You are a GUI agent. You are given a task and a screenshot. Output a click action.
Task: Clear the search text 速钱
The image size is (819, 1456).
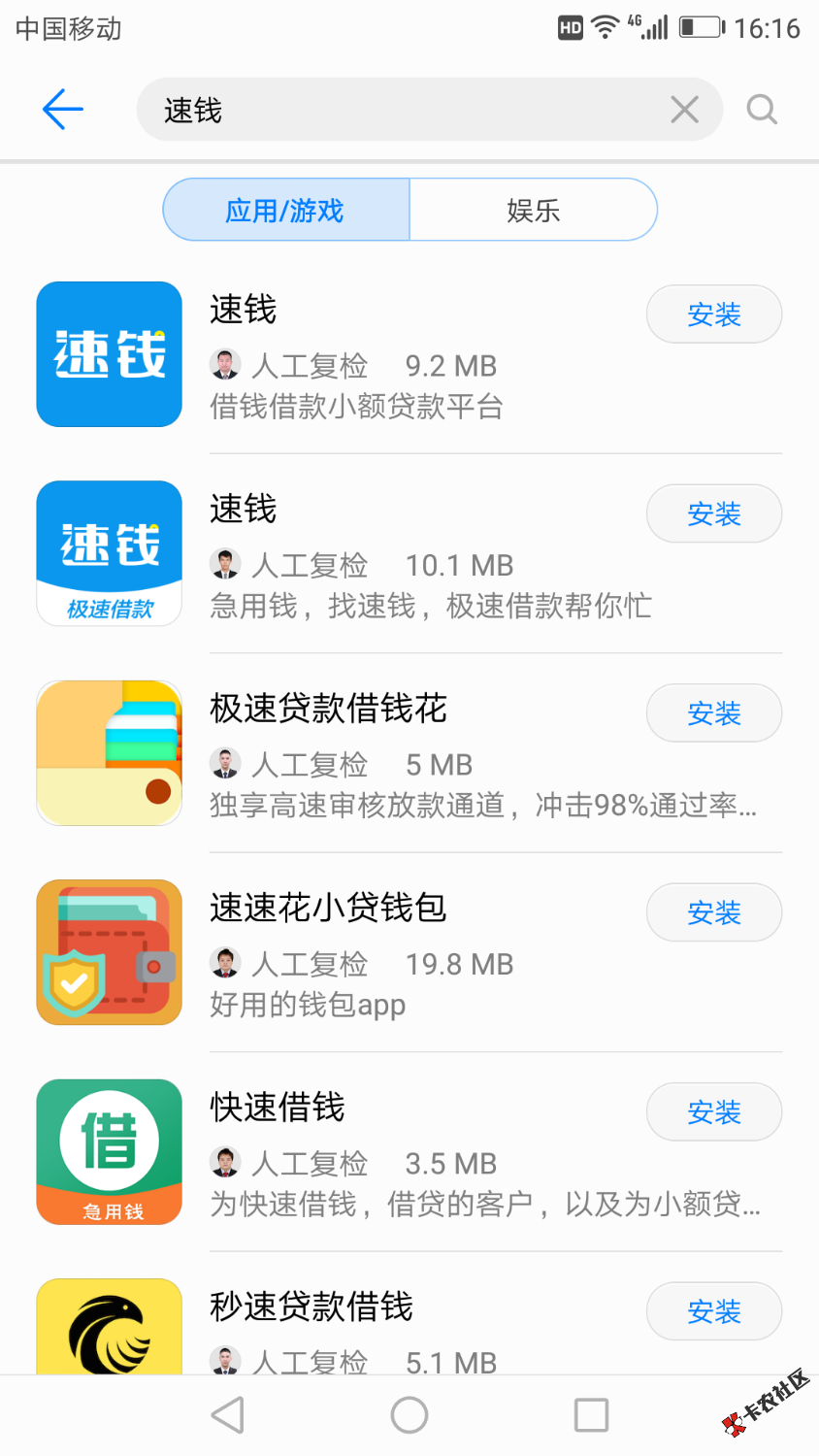(684, 110)
